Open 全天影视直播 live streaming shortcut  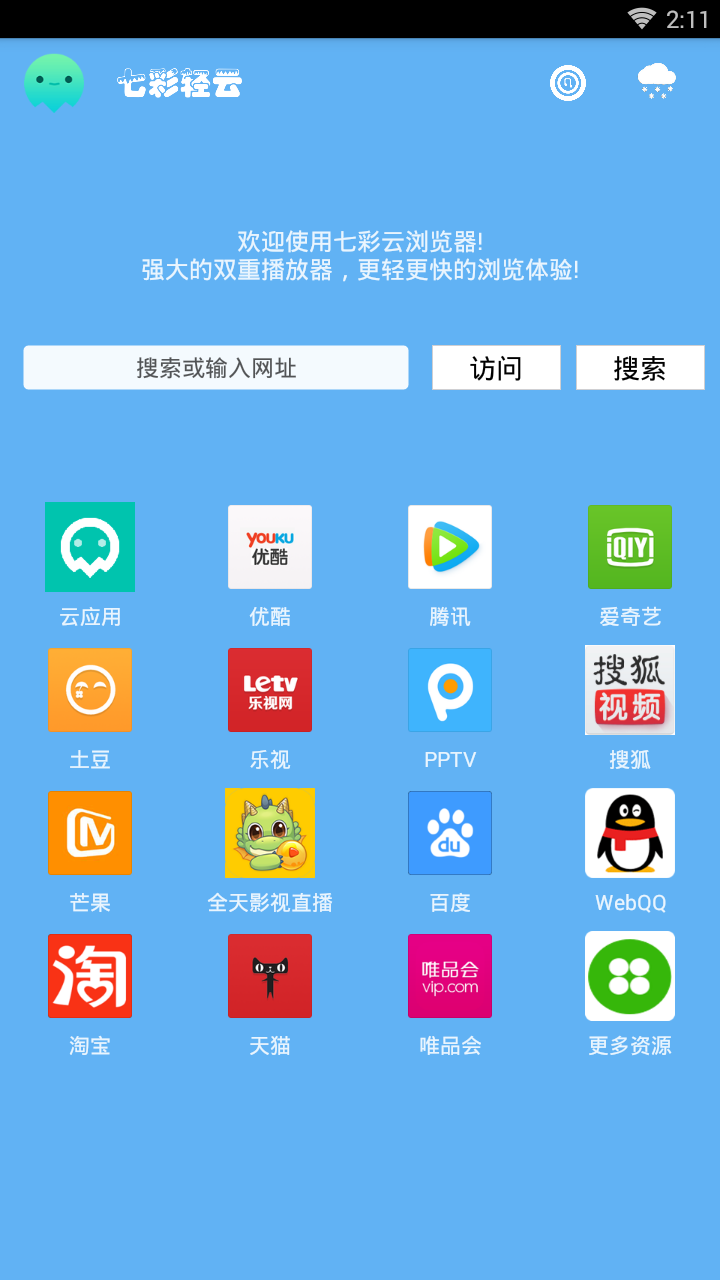click(270, 833)
